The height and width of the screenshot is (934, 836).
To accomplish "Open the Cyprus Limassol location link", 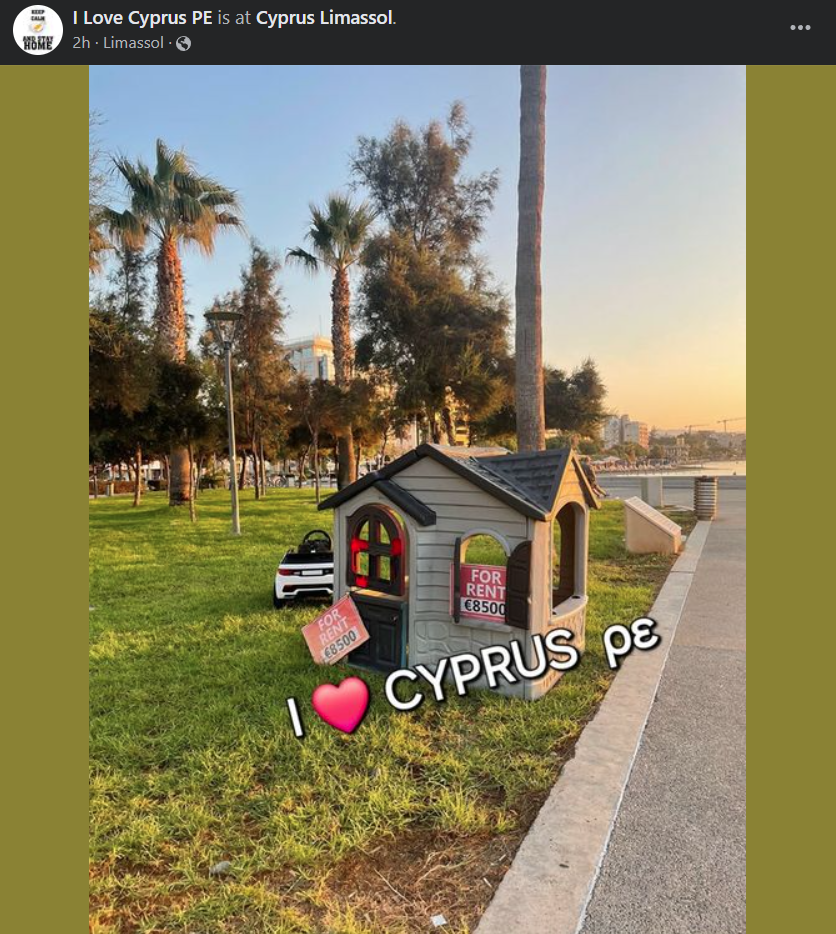I will tap(325, 18).
